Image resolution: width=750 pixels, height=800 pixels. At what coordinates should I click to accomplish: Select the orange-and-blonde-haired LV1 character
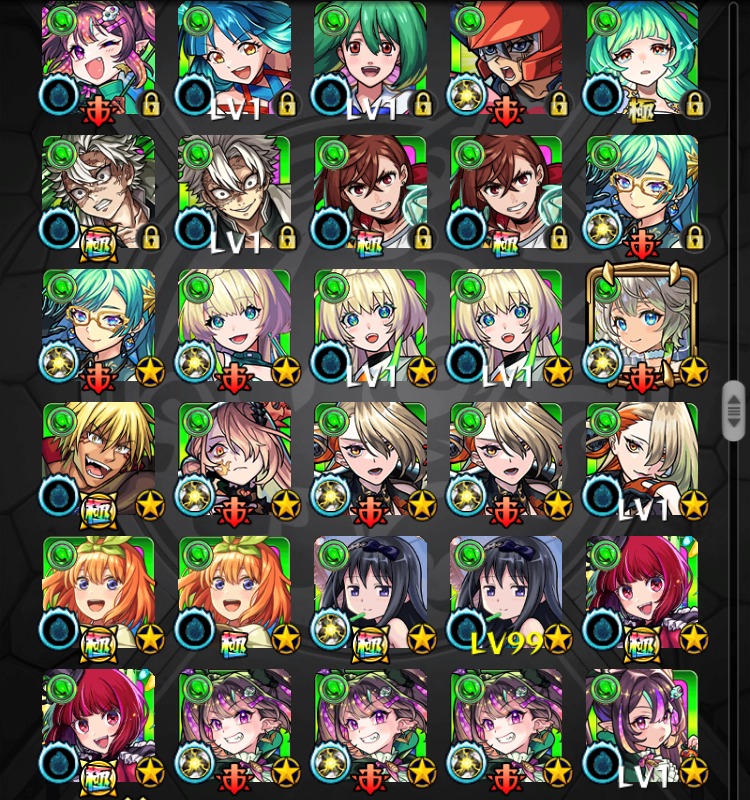tap(641, 460)
